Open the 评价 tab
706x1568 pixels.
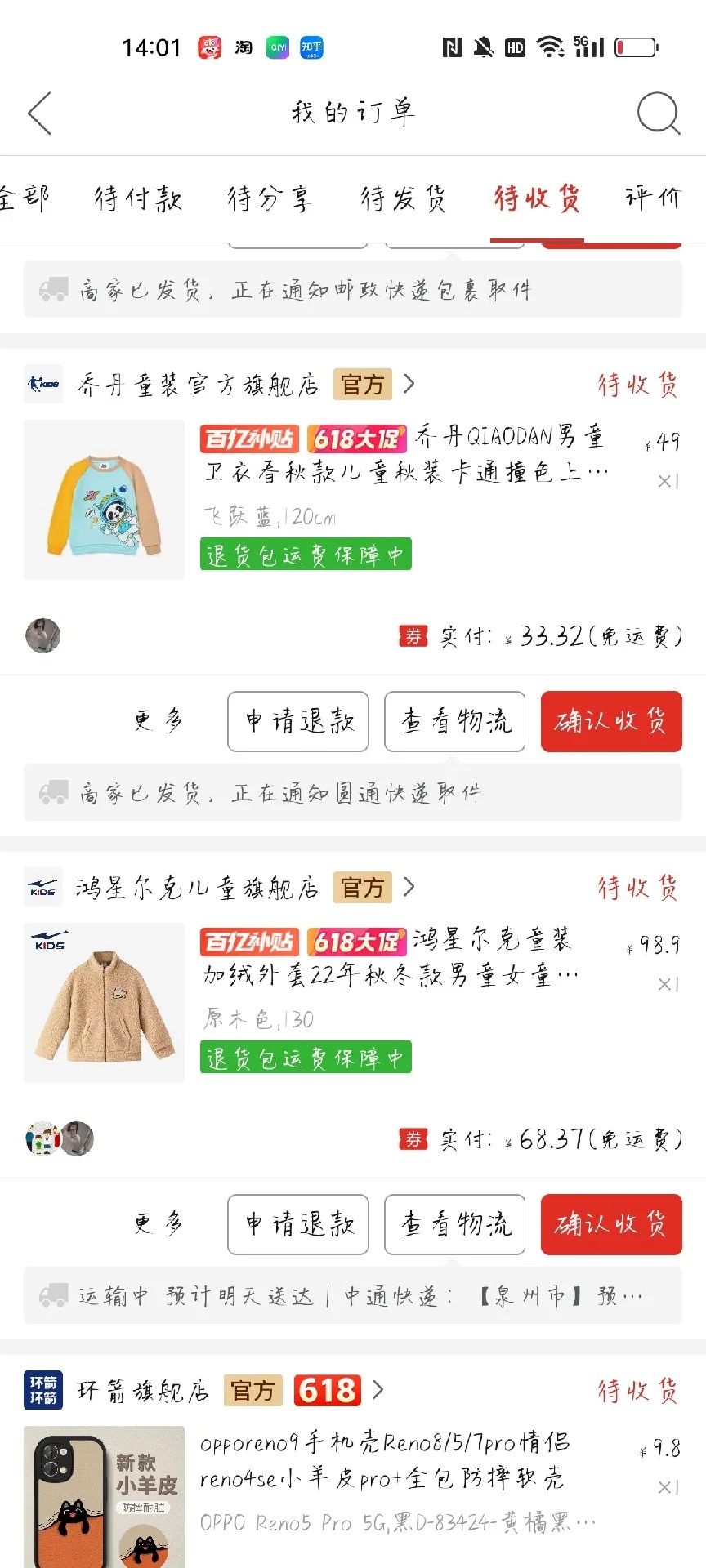[652, 198]
